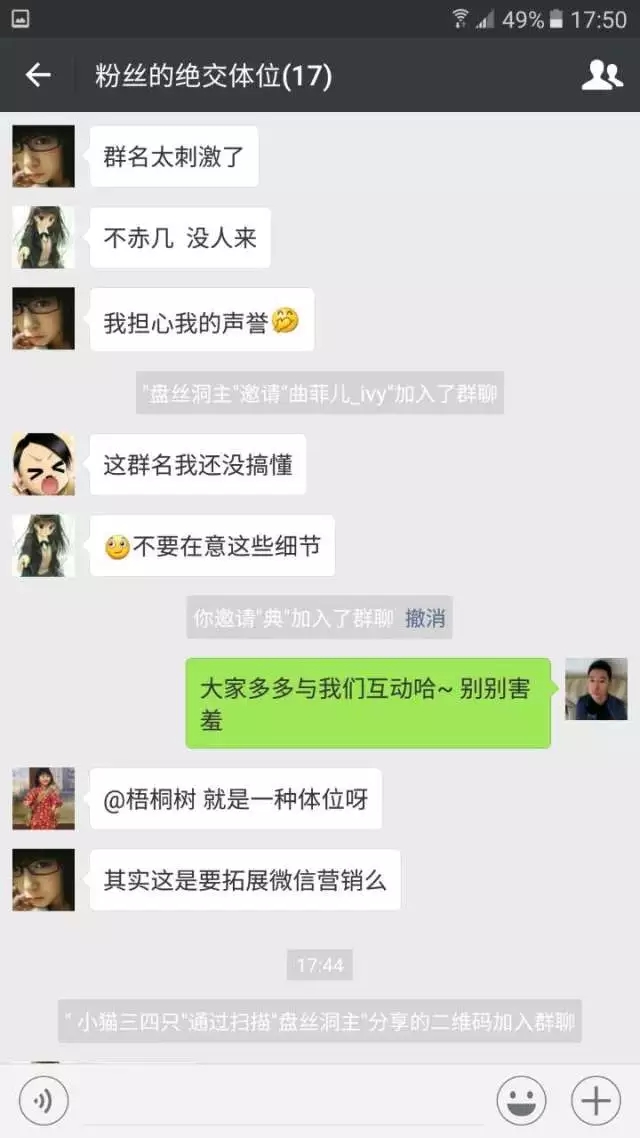Open the plus attachments menu

point(595,1101)
